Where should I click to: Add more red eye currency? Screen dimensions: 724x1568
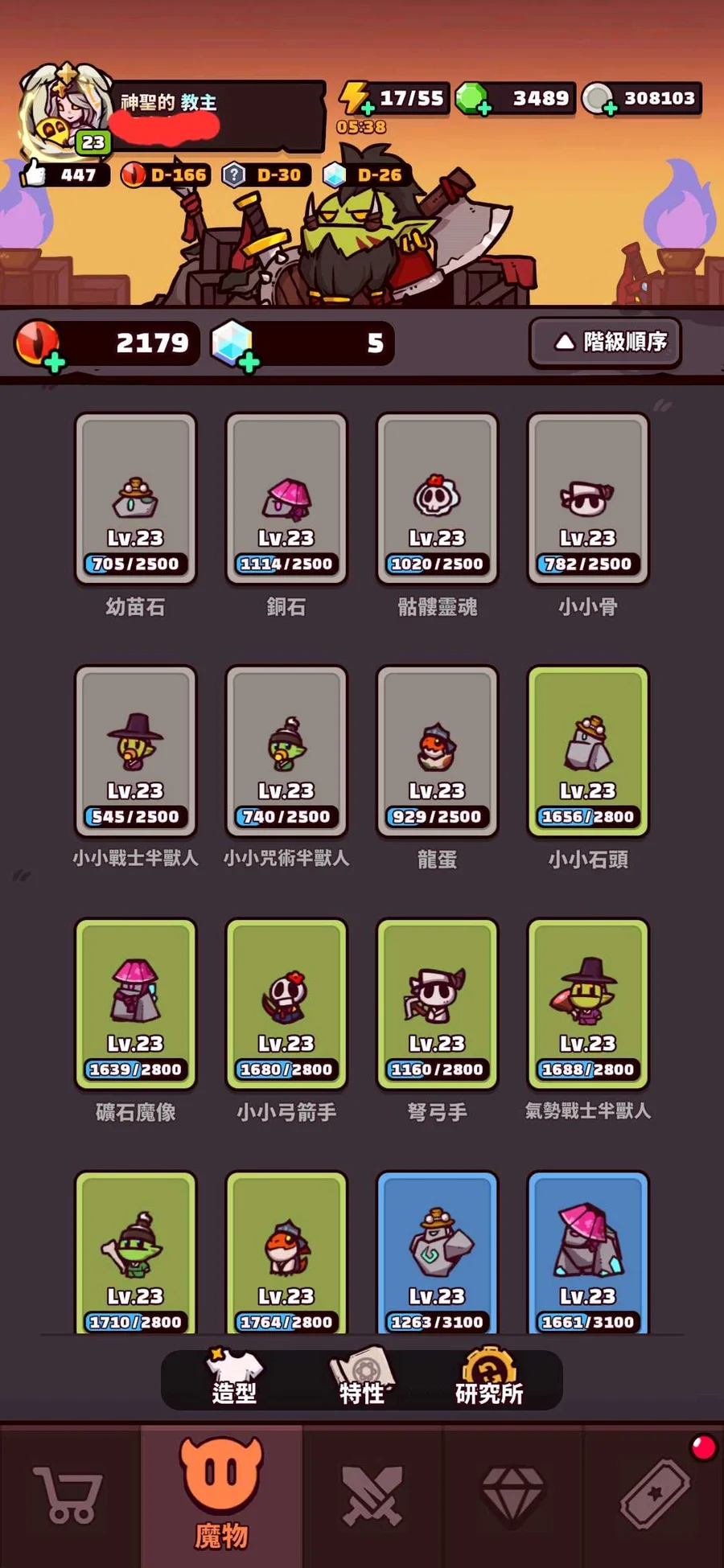click(55, 363)
